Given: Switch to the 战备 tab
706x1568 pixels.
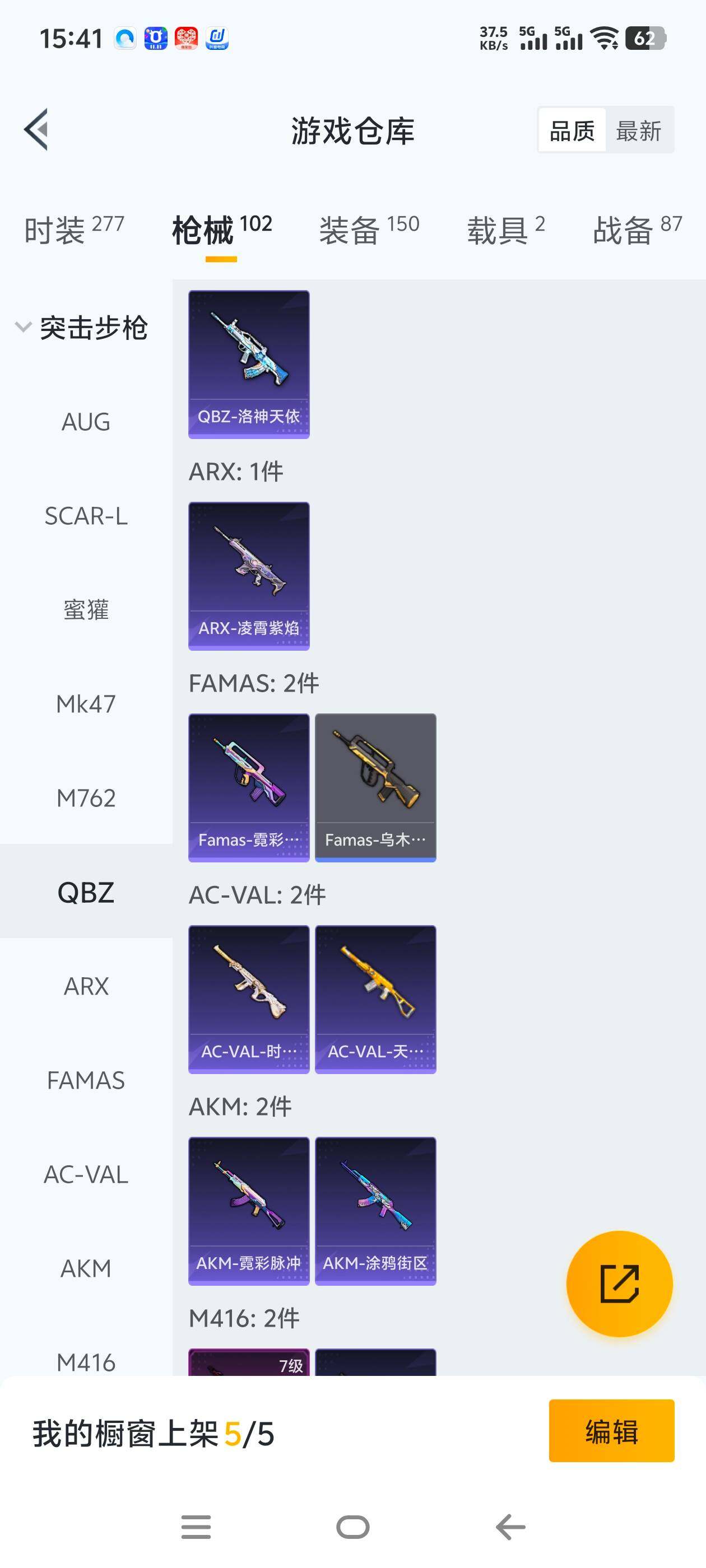Looking at the screenshot, I should pos(637,230).
